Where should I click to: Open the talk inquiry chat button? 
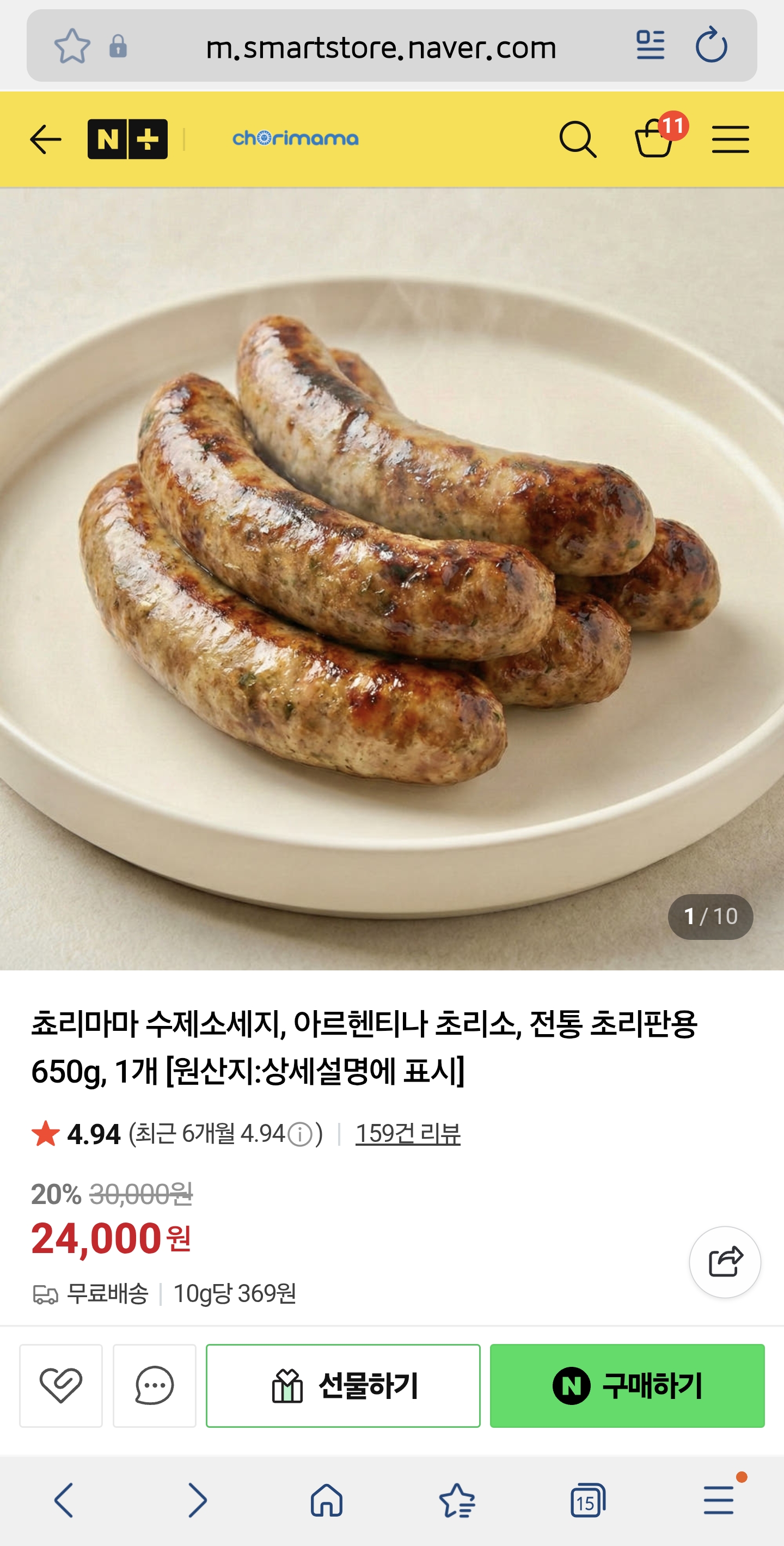pyautogui.click(x=155, y=1385)
